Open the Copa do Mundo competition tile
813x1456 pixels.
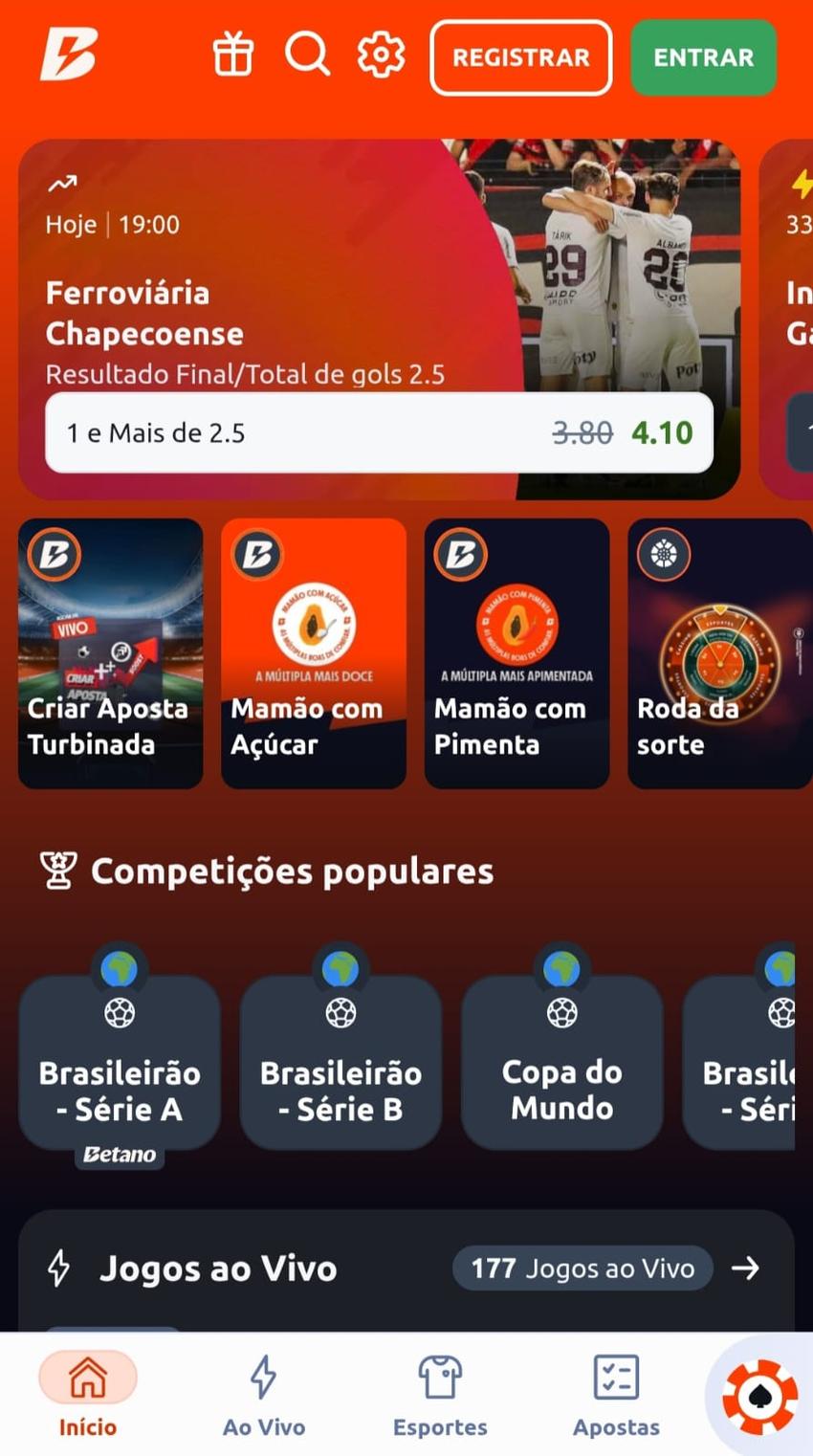[x=561, y=1062]
